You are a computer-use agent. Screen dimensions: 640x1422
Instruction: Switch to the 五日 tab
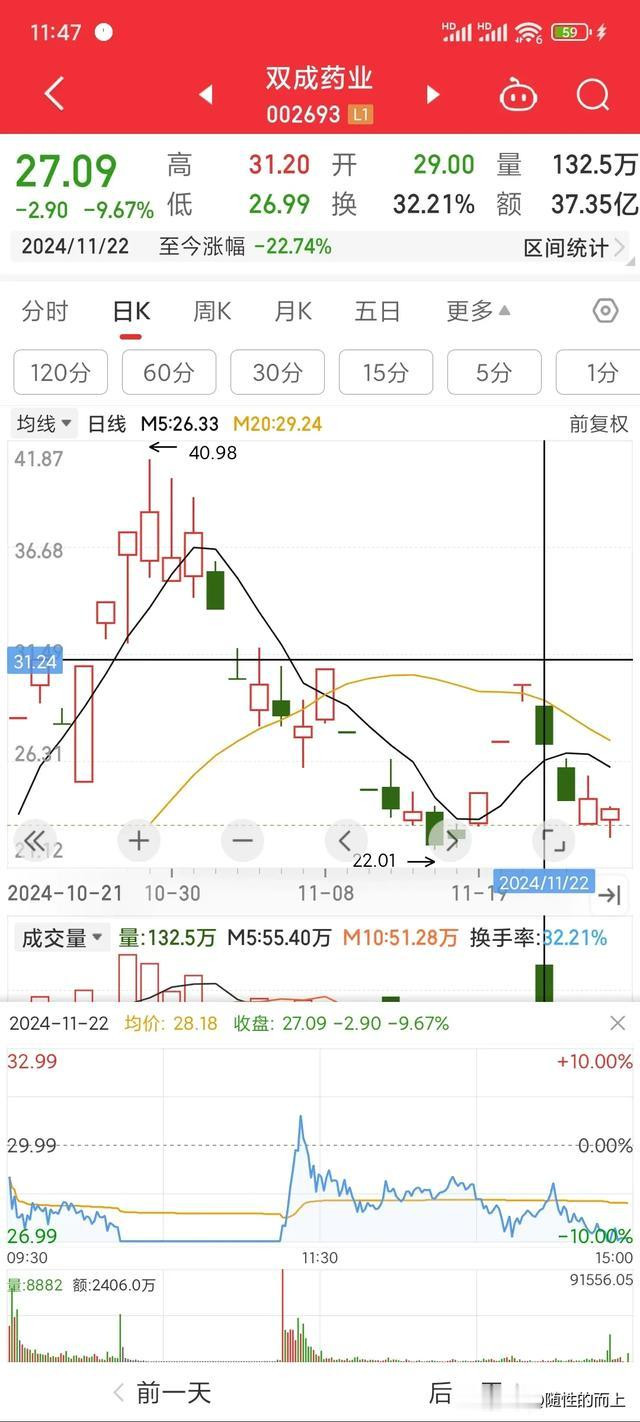pos(378,311)
